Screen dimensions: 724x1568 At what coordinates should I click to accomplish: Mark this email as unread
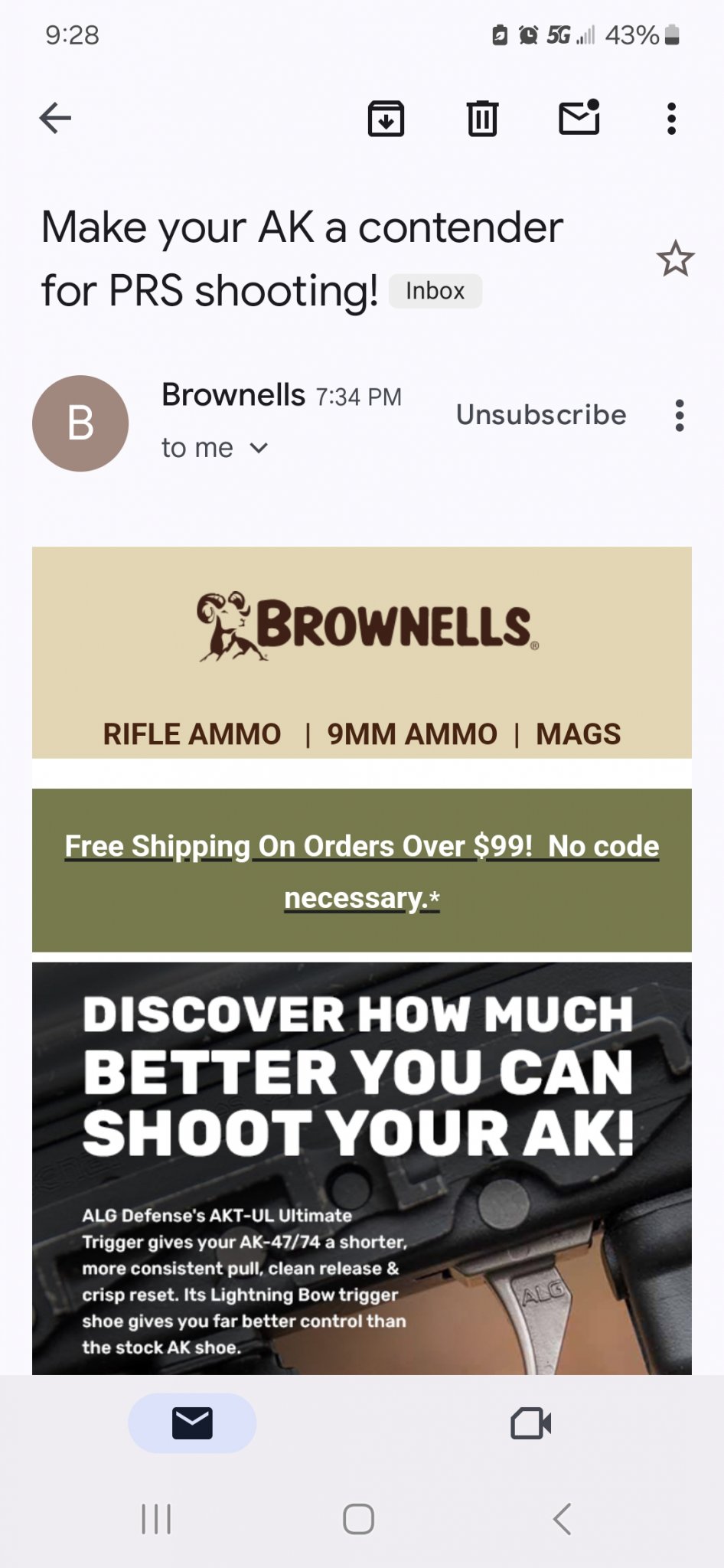click(579, 118)
